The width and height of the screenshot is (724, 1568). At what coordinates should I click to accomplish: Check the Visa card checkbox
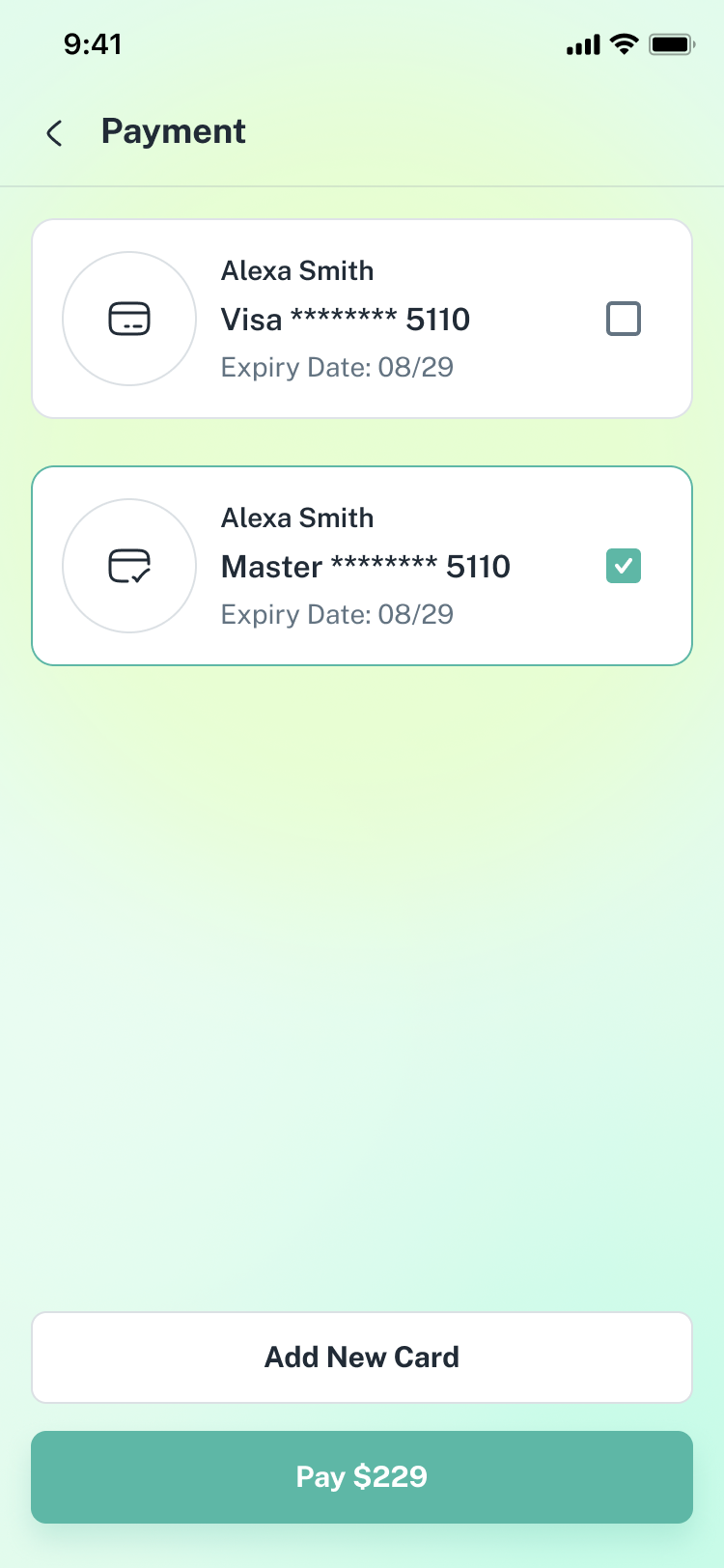pos(623,319)
